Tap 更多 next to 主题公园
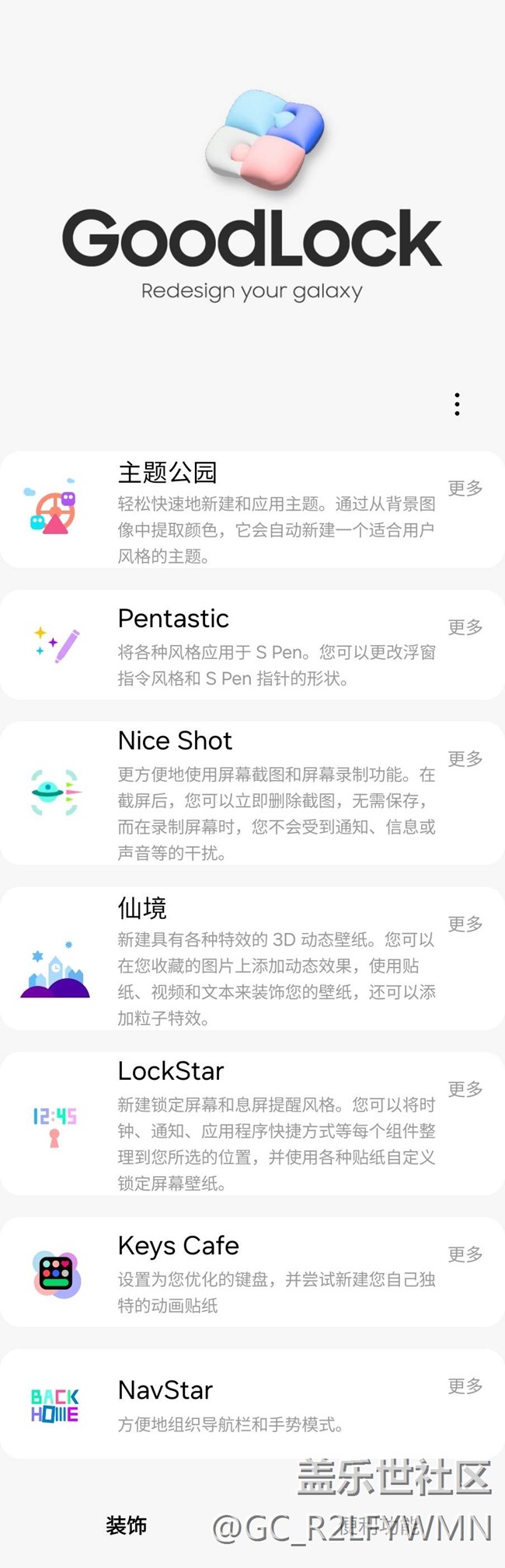The image size is (505, 1568). point(465,488)
